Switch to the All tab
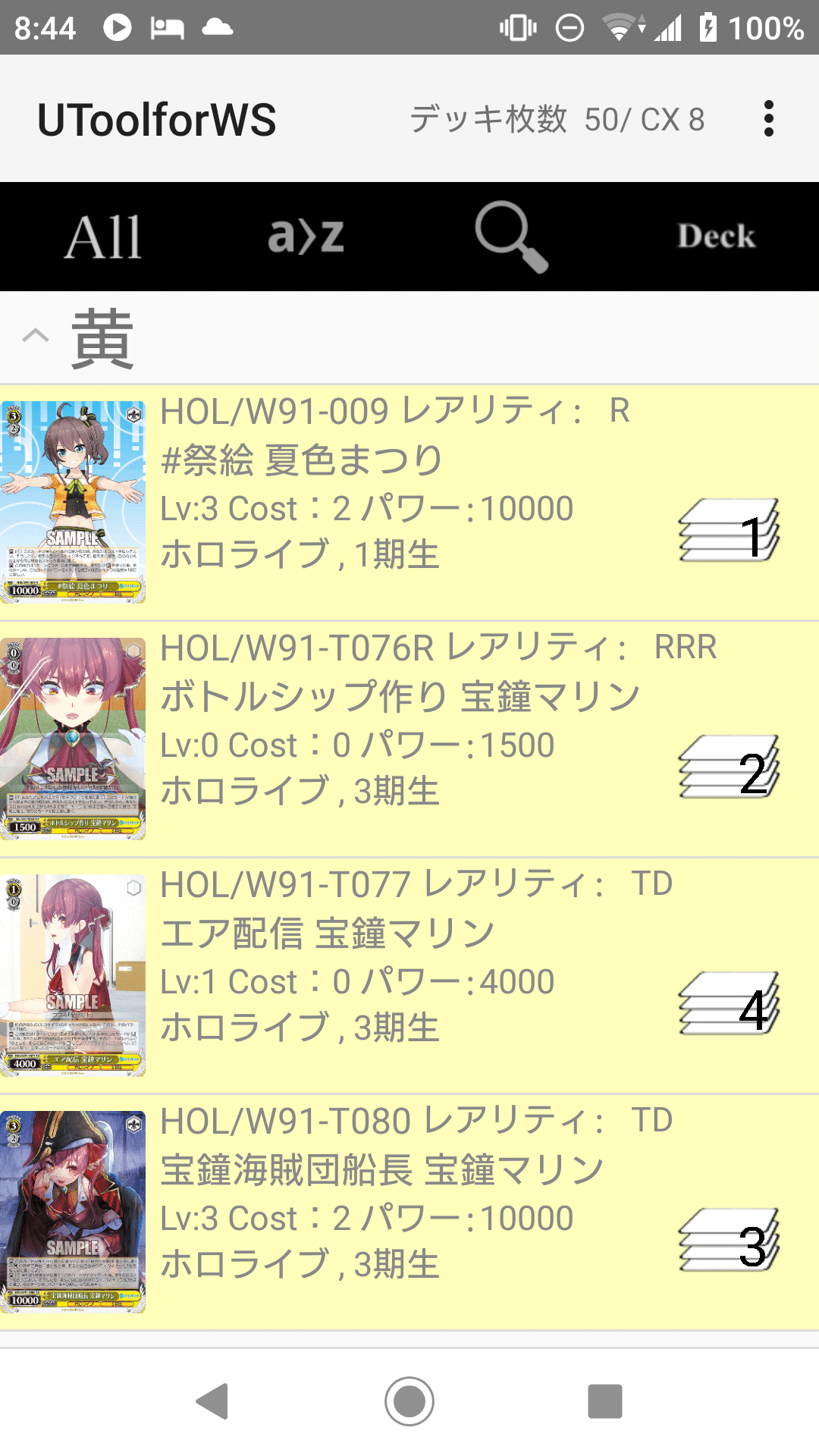Viewport: 819px width, 1456px height. pyautogui.click(x=102, y=237)
